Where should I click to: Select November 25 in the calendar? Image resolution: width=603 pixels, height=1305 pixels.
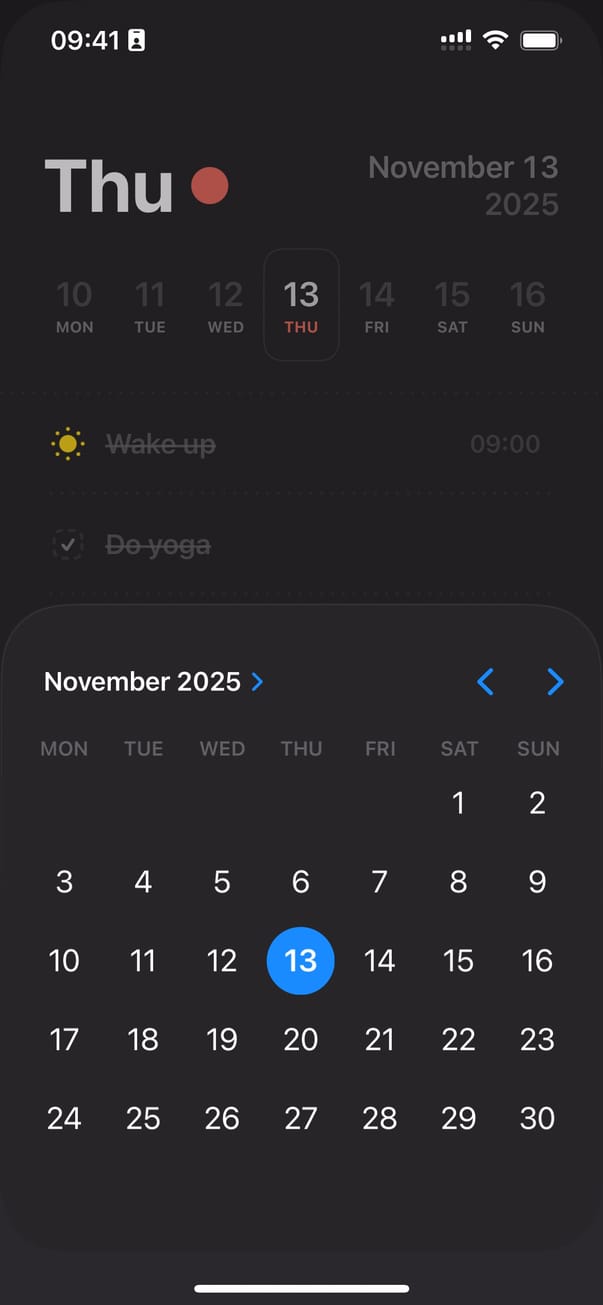143,1118
